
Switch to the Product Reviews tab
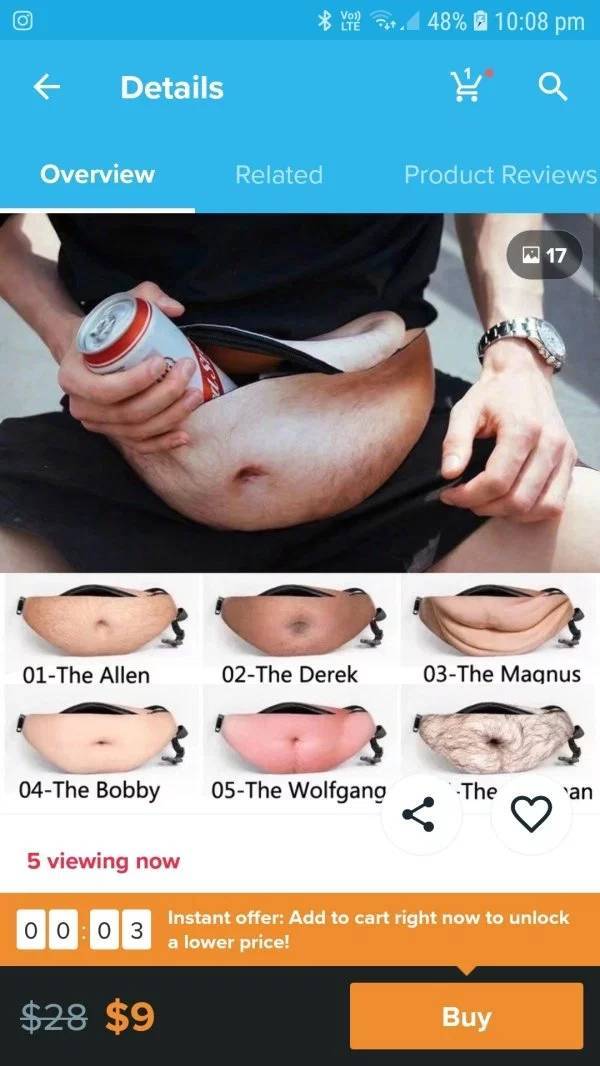(x=499, y=174)
